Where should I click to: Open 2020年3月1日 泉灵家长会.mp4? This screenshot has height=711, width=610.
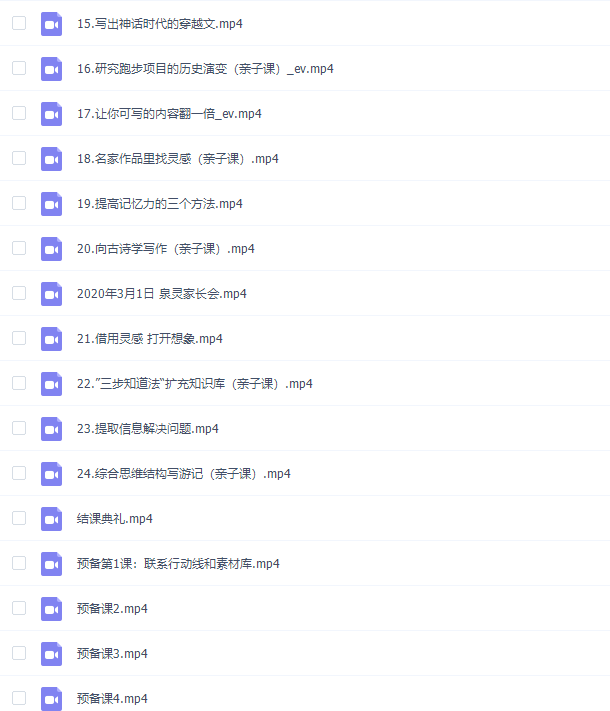point(161,294)
